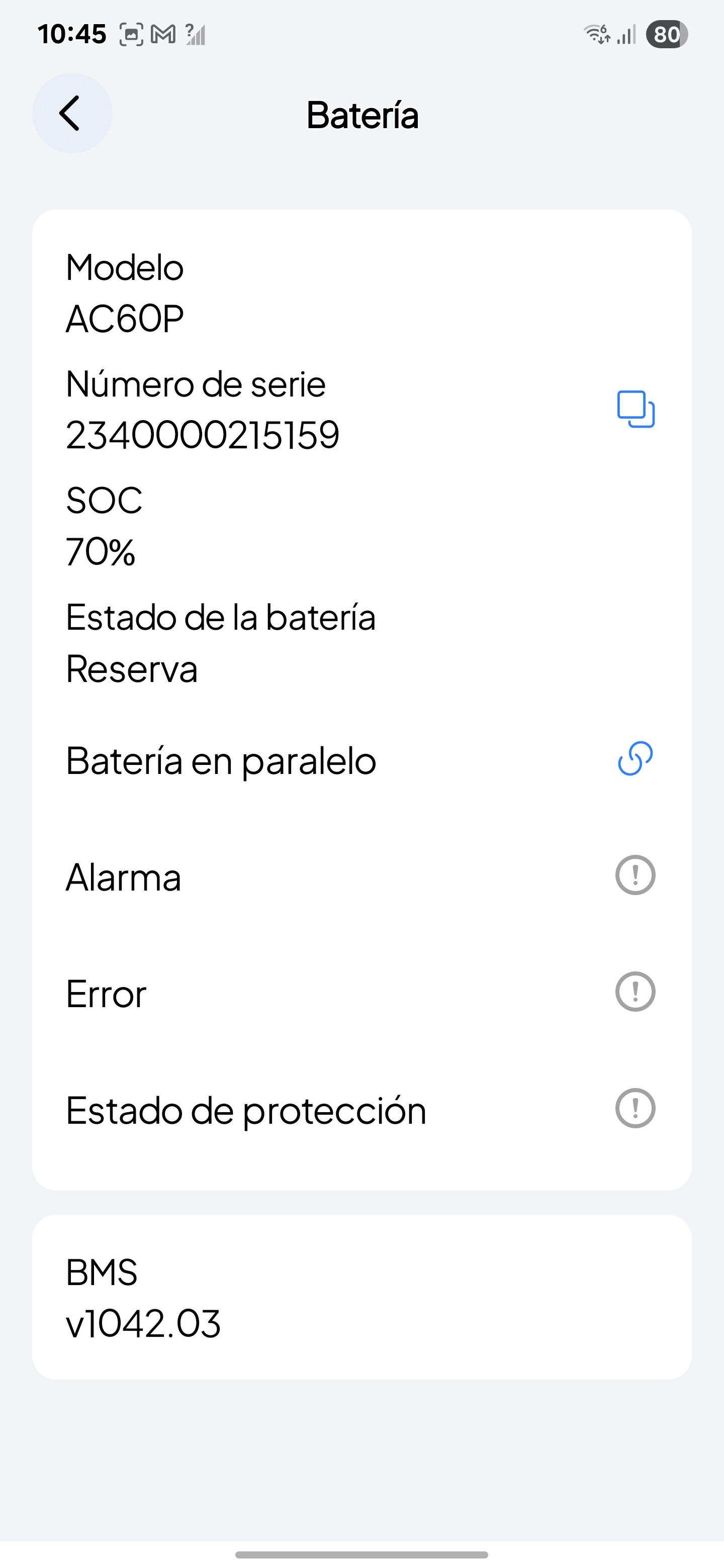
Task: View Alarma details via its info icon
Action: click(635, 875)
